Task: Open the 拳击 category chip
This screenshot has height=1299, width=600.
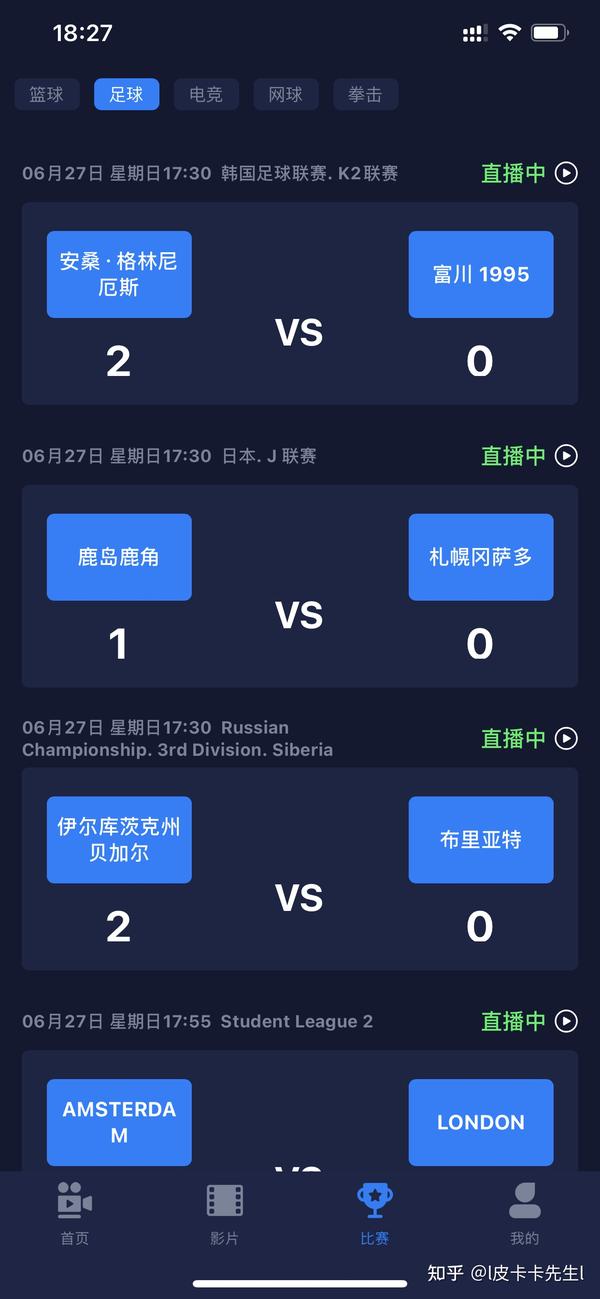Action: [x=365, y=95]
